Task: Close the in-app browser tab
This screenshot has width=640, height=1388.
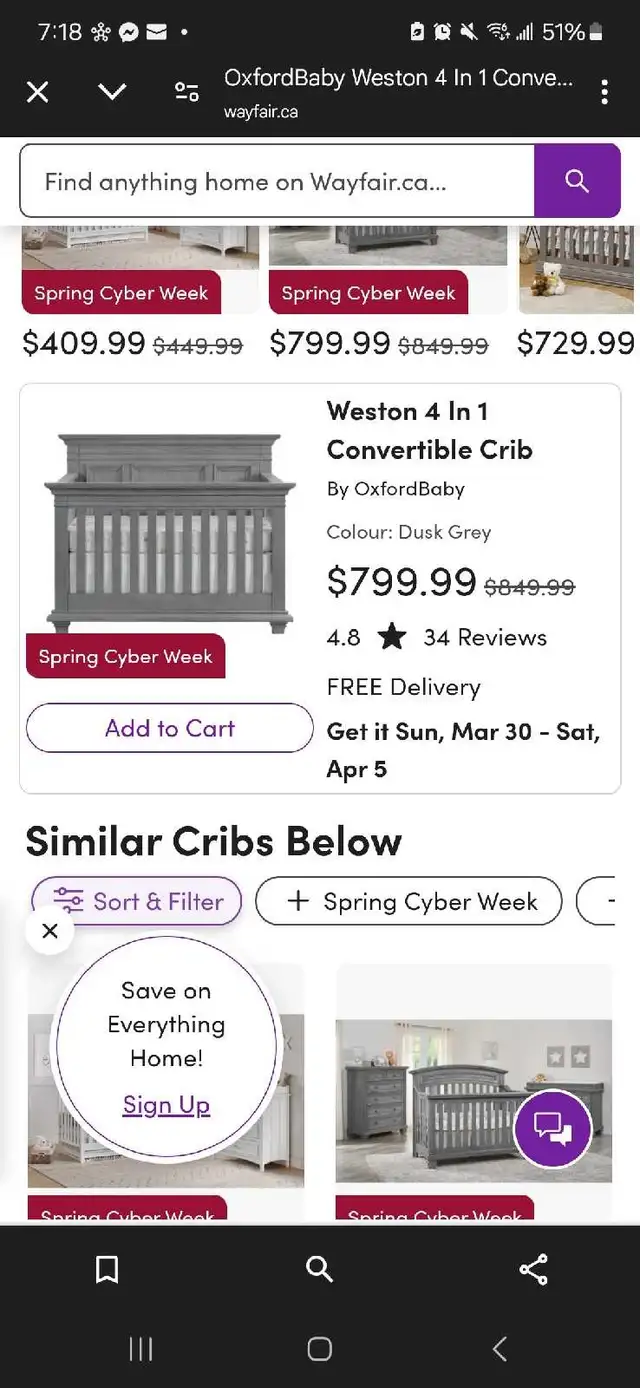Action: point(37,93)
